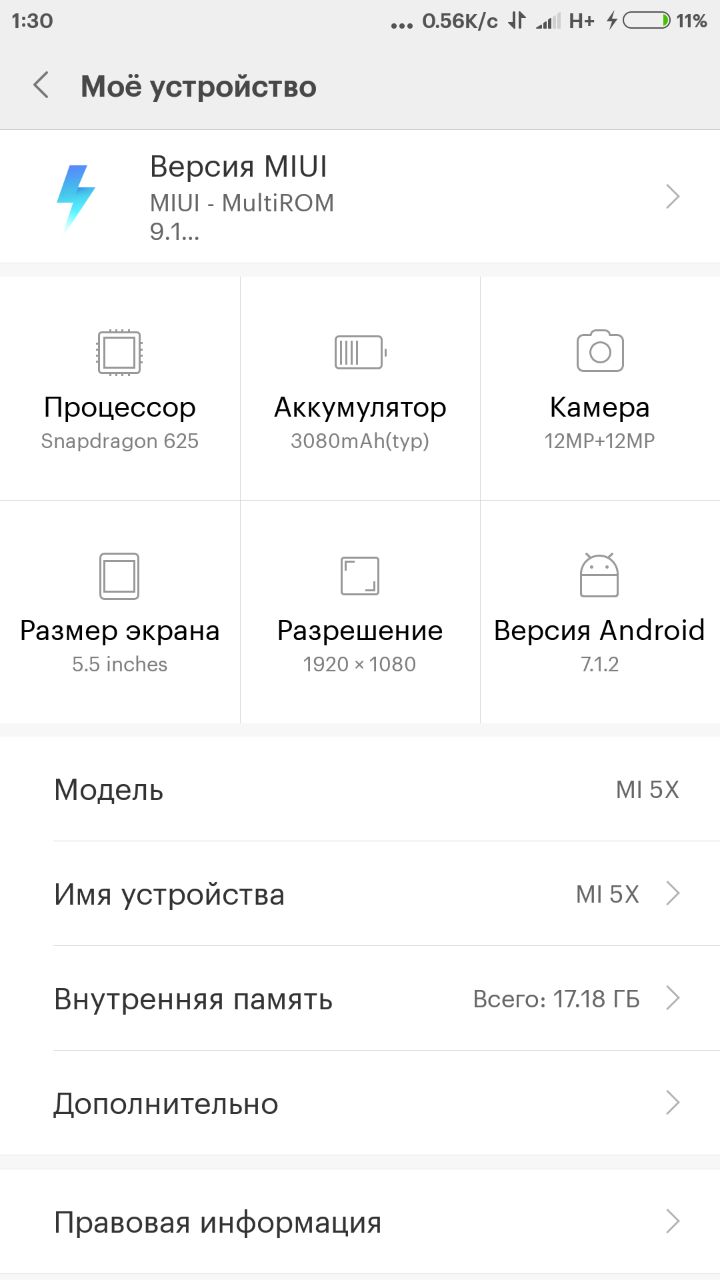This screenshot has height=1280, width=720.
Task: Go back from Моё устройство
Action: point(40,86)
